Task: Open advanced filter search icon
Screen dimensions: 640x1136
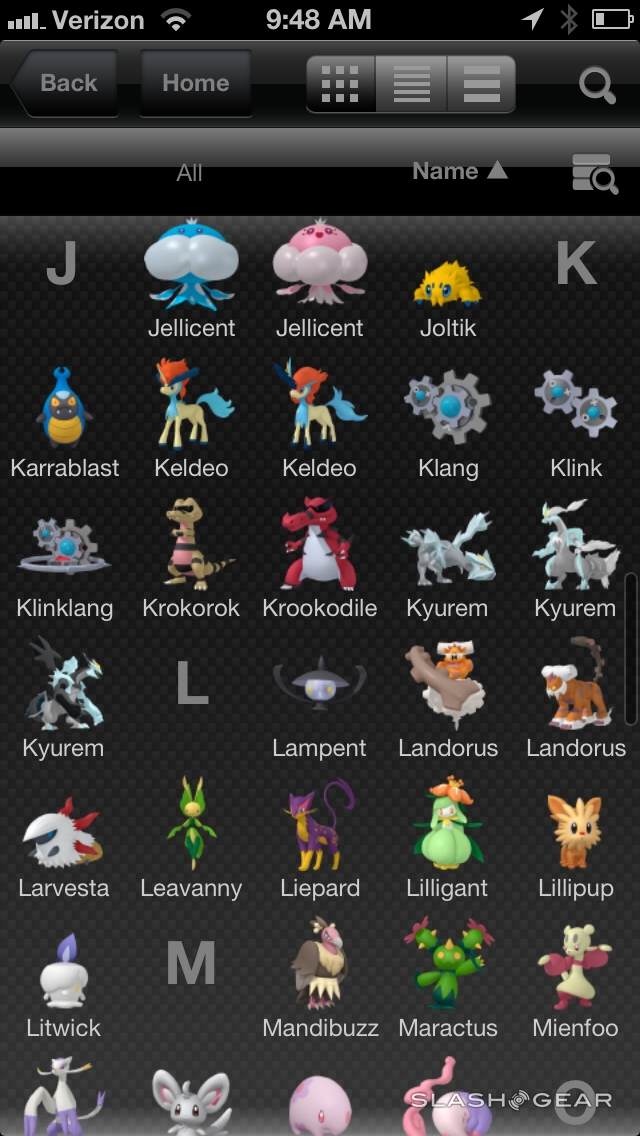Action: pos(594,173)
